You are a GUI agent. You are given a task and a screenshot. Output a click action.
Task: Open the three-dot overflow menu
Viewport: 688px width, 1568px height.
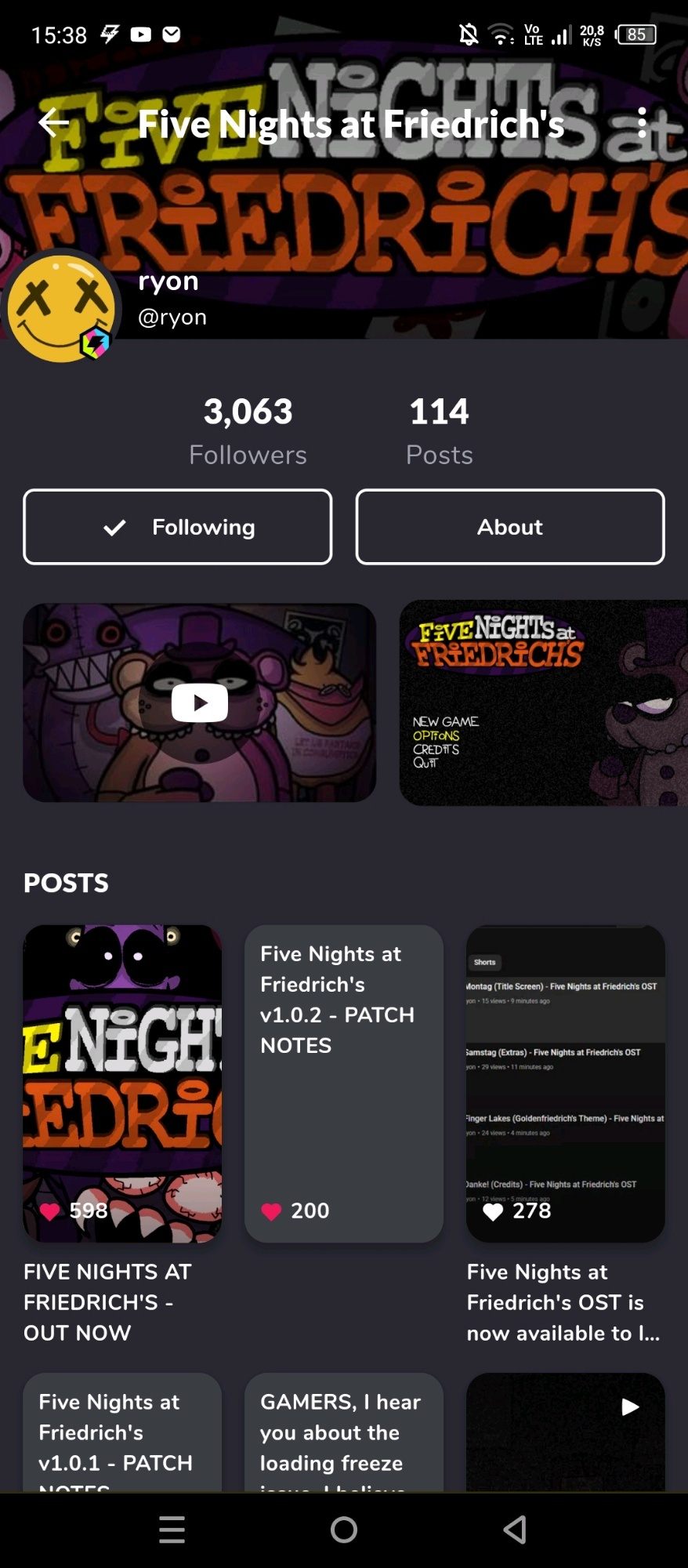click(x=642, y=122)
